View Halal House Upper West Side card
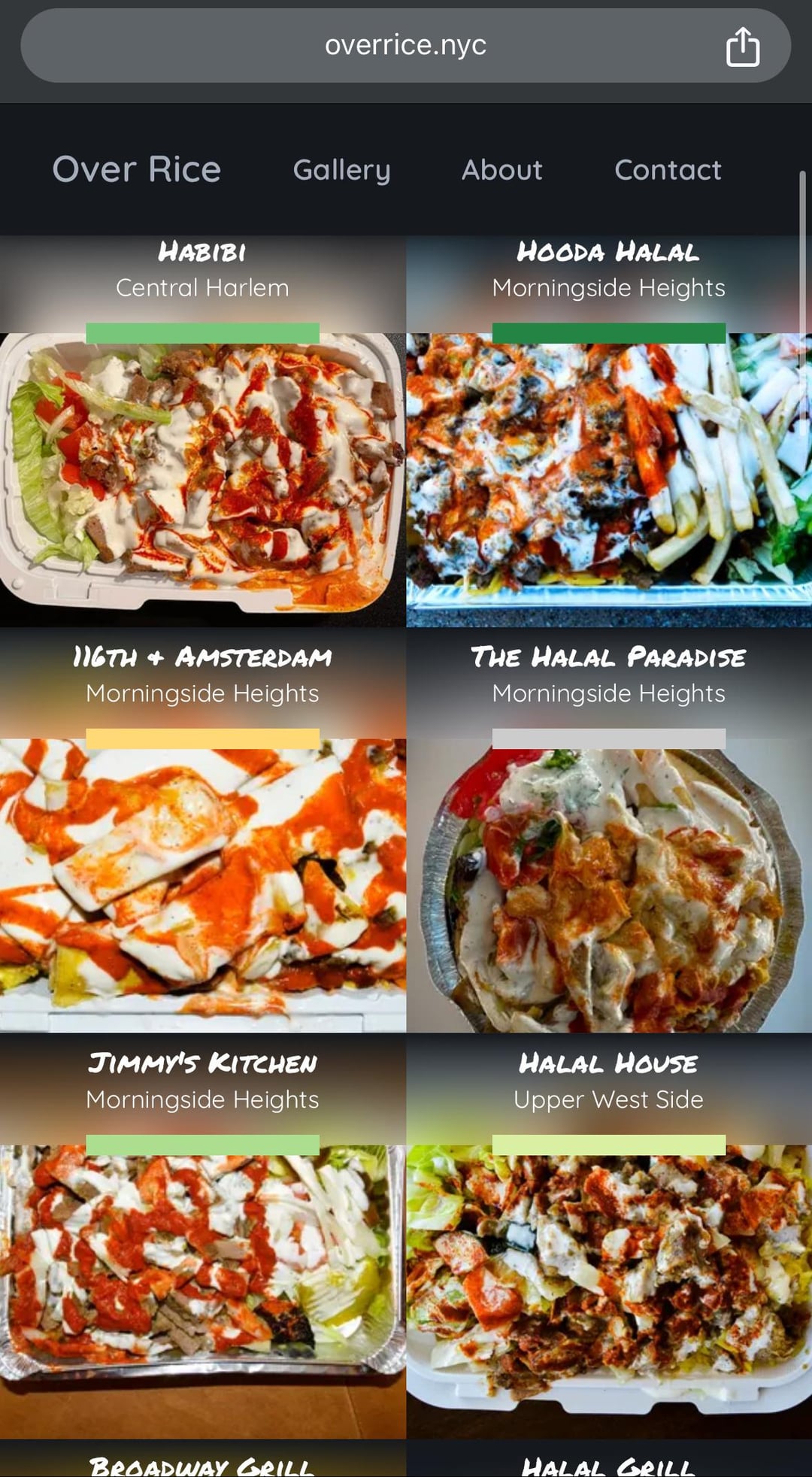 pyautogui.click(x=609, y=1278)
